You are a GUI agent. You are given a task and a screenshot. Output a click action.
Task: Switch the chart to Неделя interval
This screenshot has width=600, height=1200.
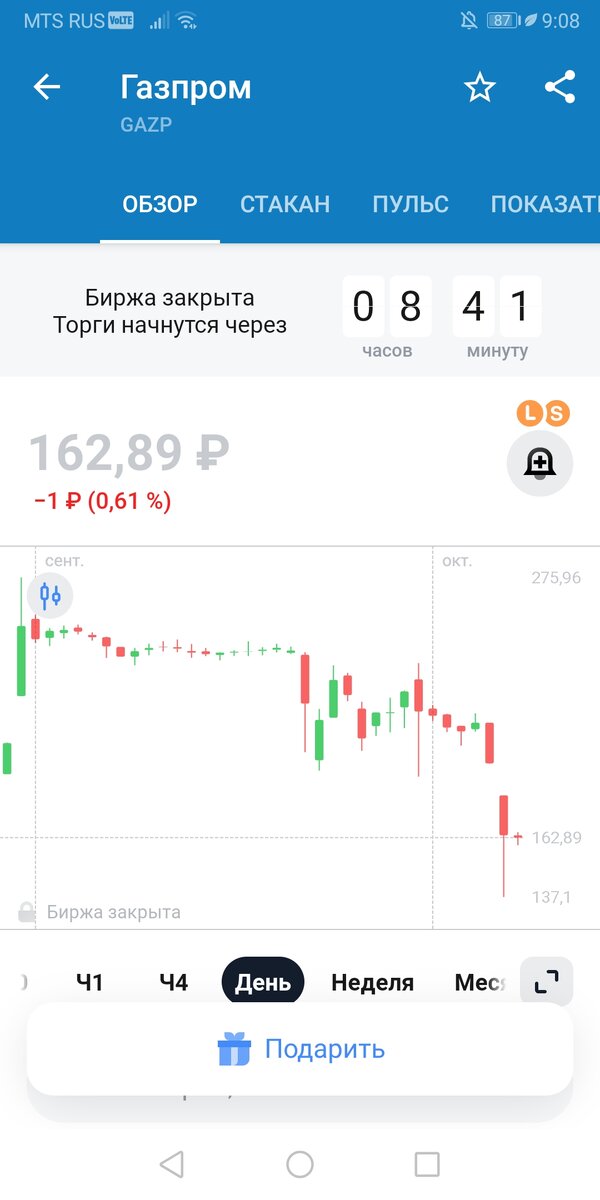[x=373, y=983]
